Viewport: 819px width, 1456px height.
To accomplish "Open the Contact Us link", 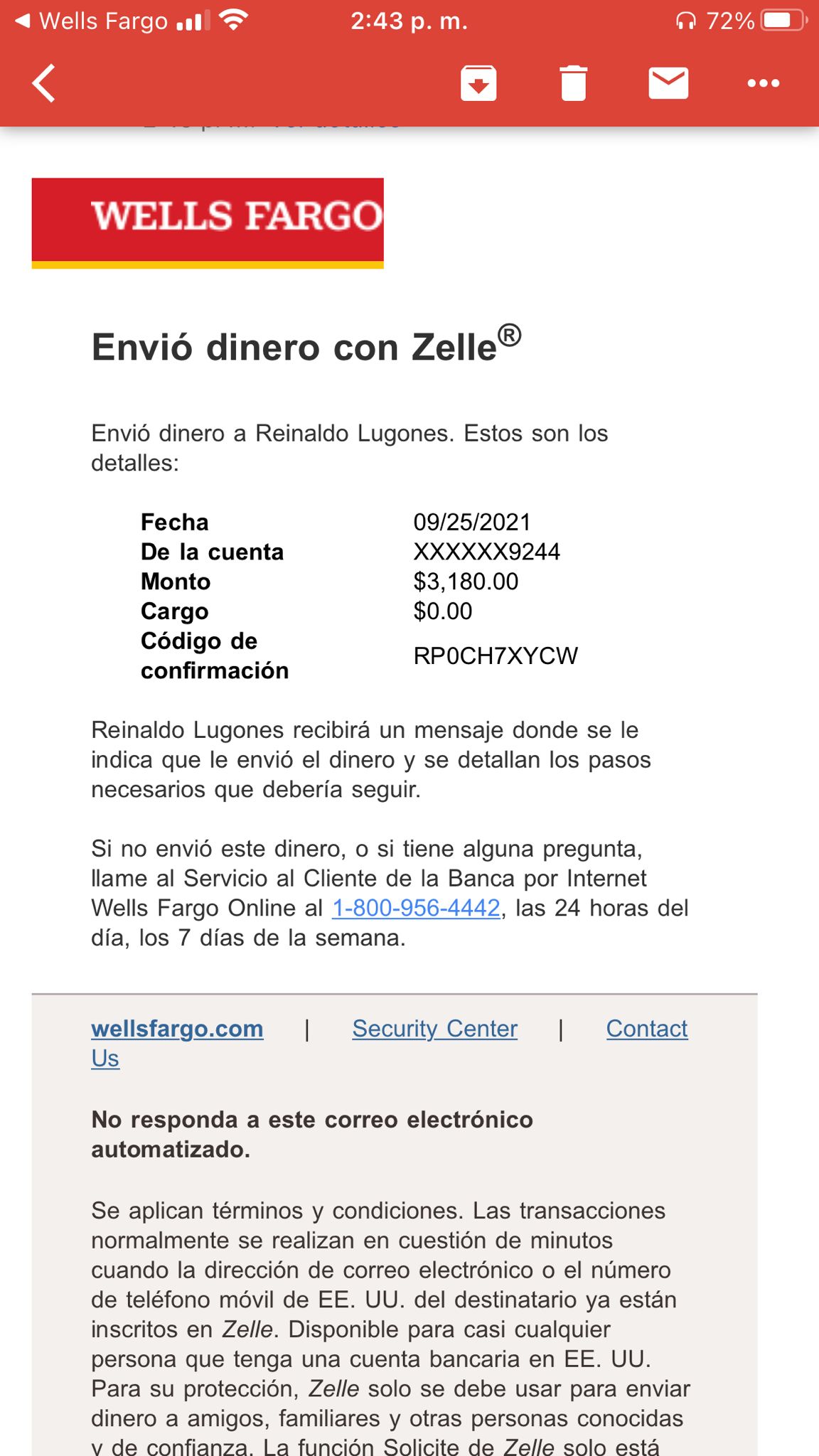I will point(647,1029).
